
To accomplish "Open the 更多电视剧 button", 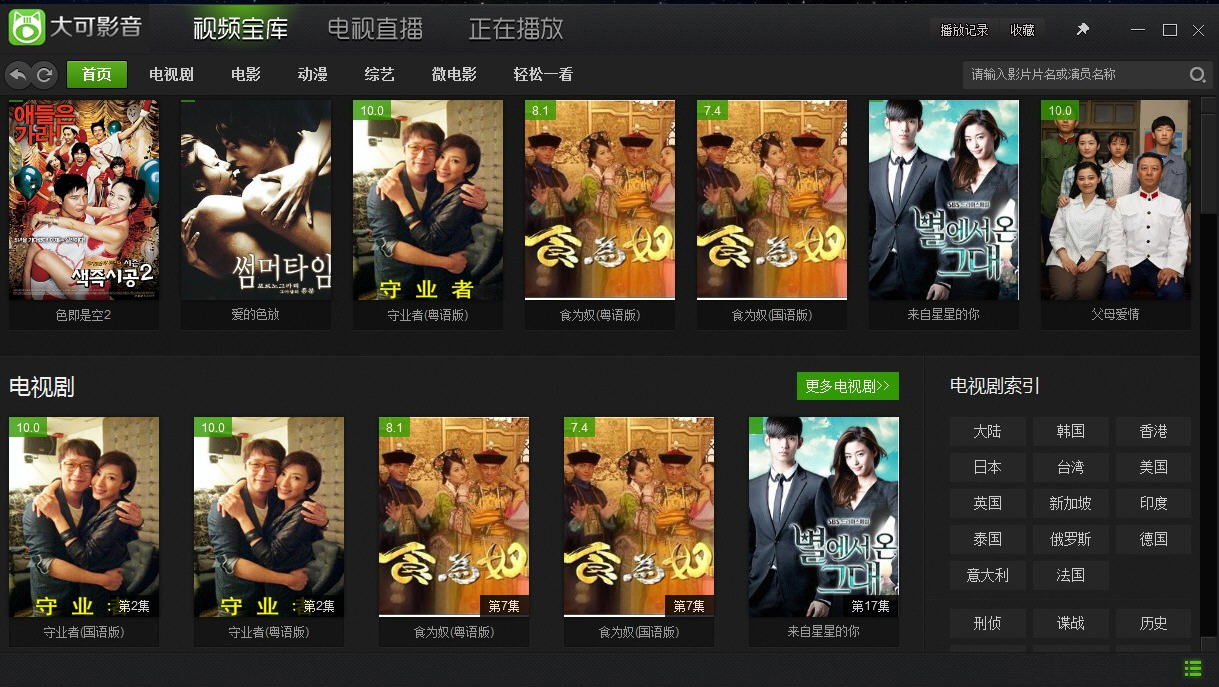I will 847,386.
